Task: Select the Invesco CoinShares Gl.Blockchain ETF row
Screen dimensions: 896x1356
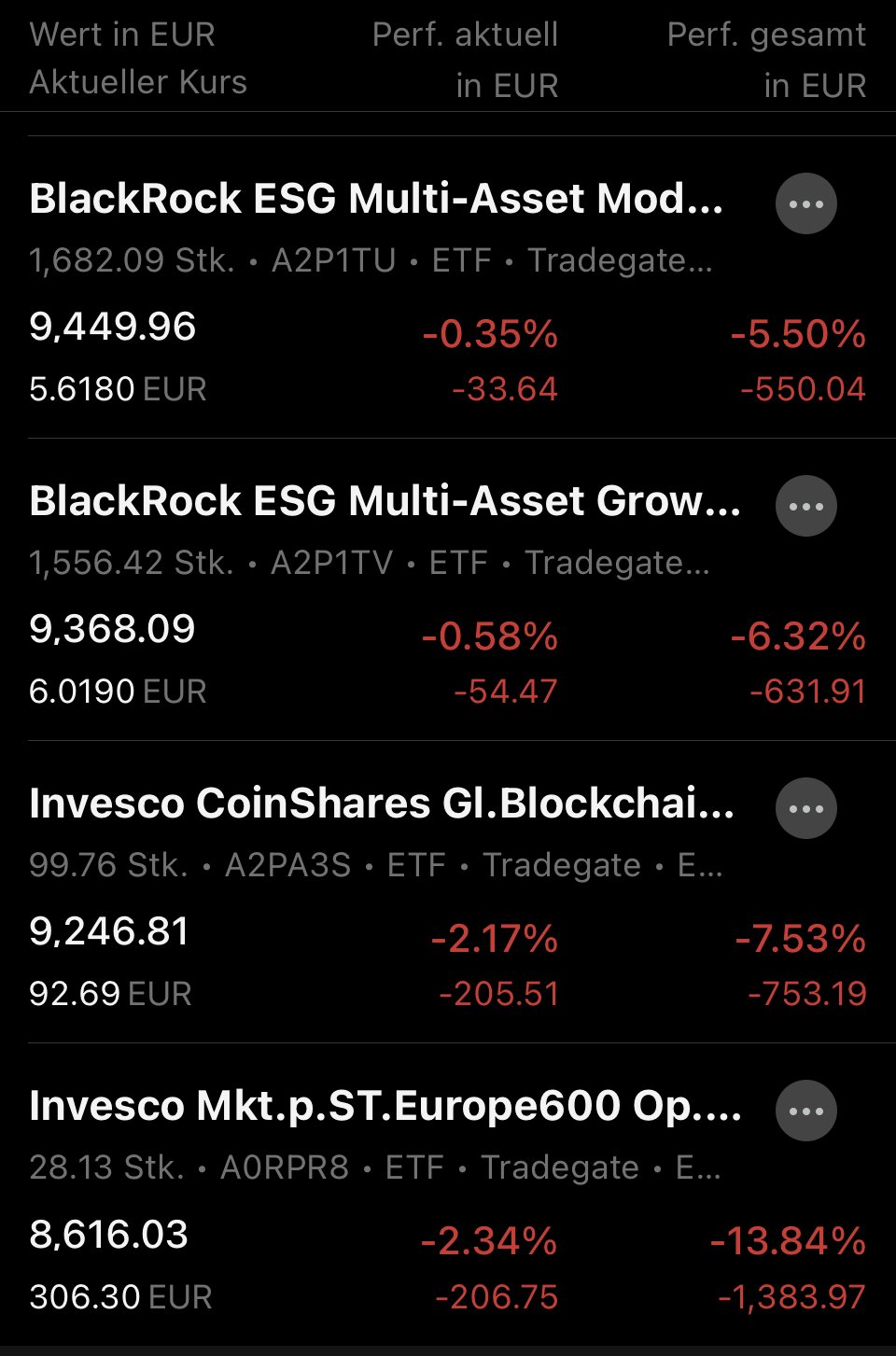Action: click(x=381, y=804)
